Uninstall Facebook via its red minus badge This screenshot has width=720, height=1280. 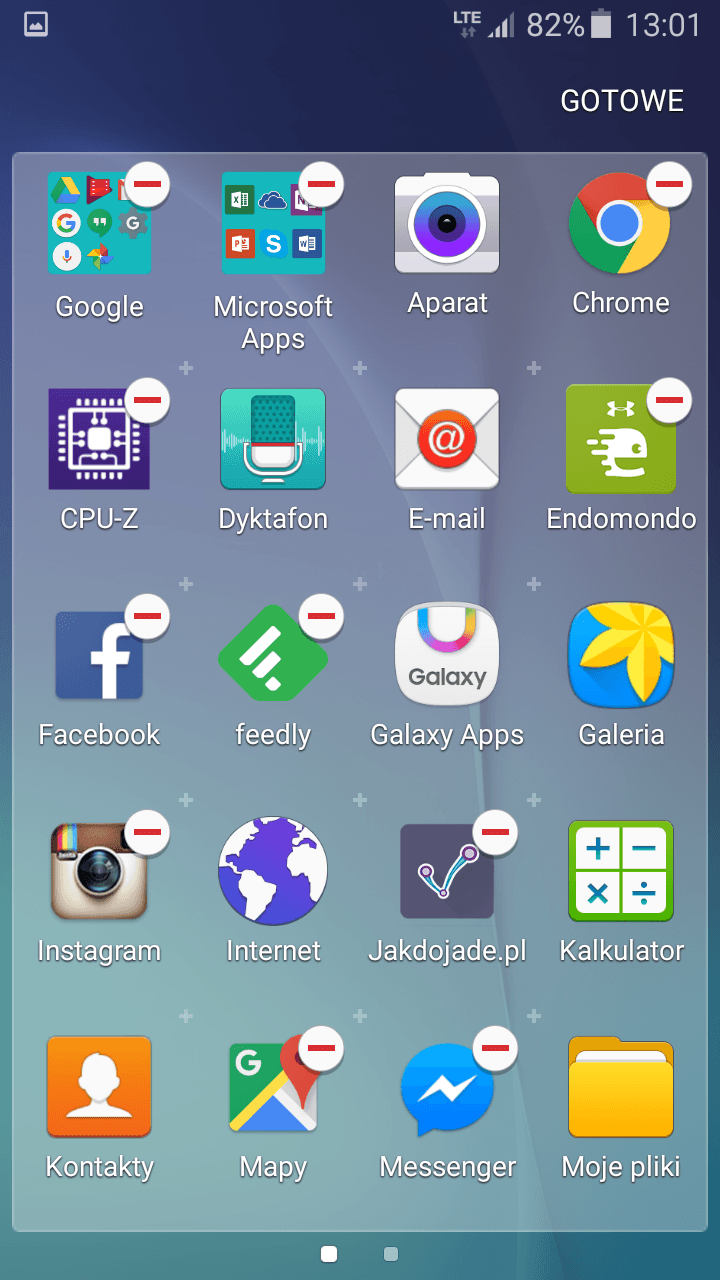coord(148,615)
